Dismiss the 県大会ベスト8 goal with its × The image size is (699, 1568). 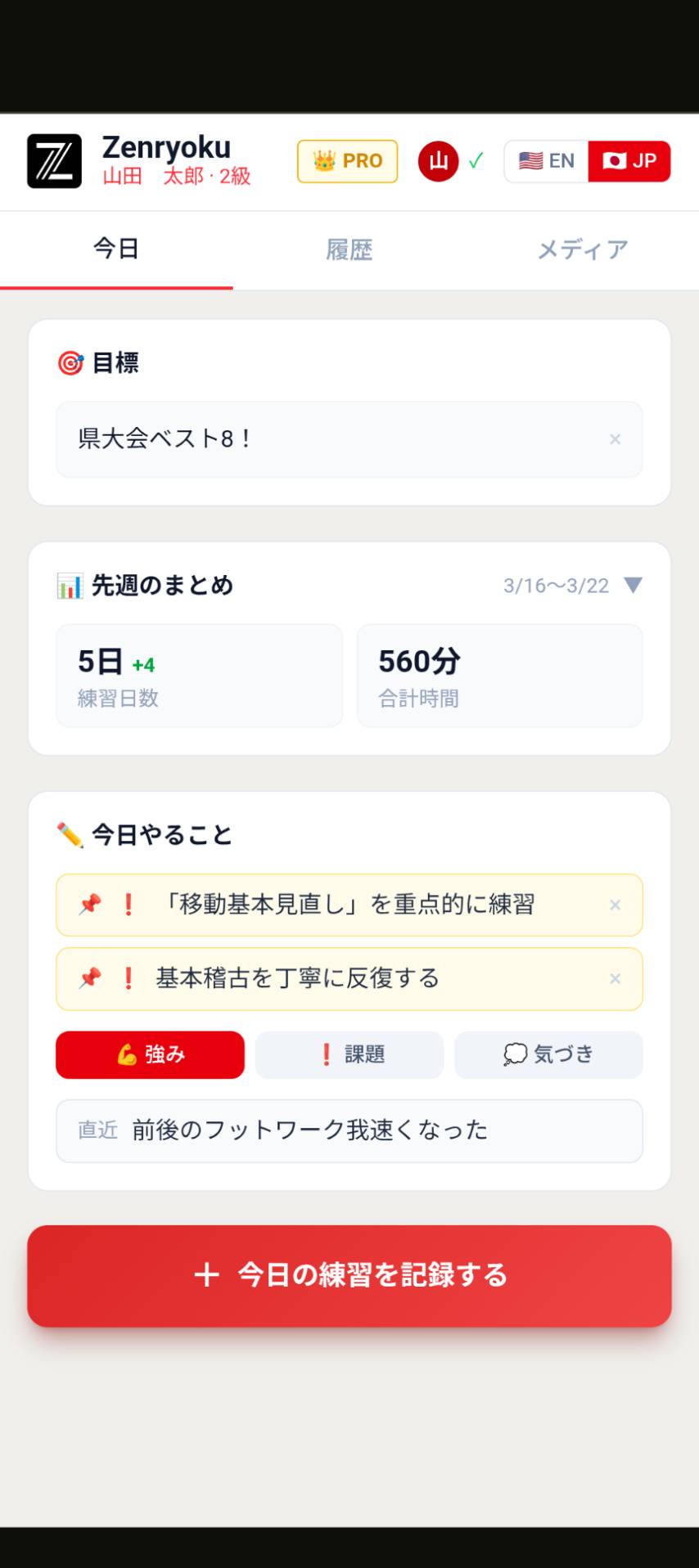point(616,439)
